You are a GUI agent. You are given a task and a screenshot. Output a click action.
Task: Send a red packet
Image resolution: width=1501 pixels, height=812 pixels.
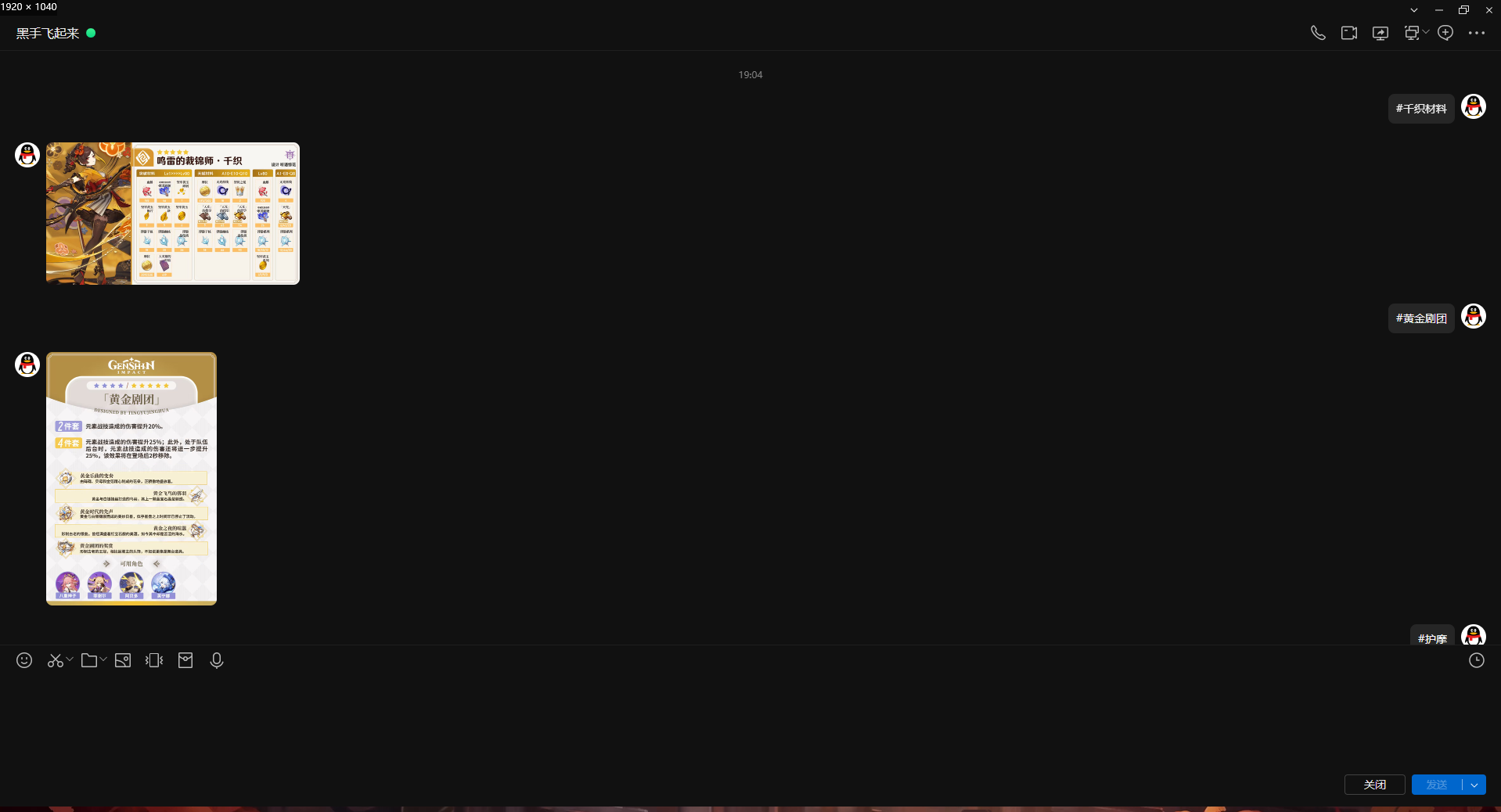click(x=185, y=660)
